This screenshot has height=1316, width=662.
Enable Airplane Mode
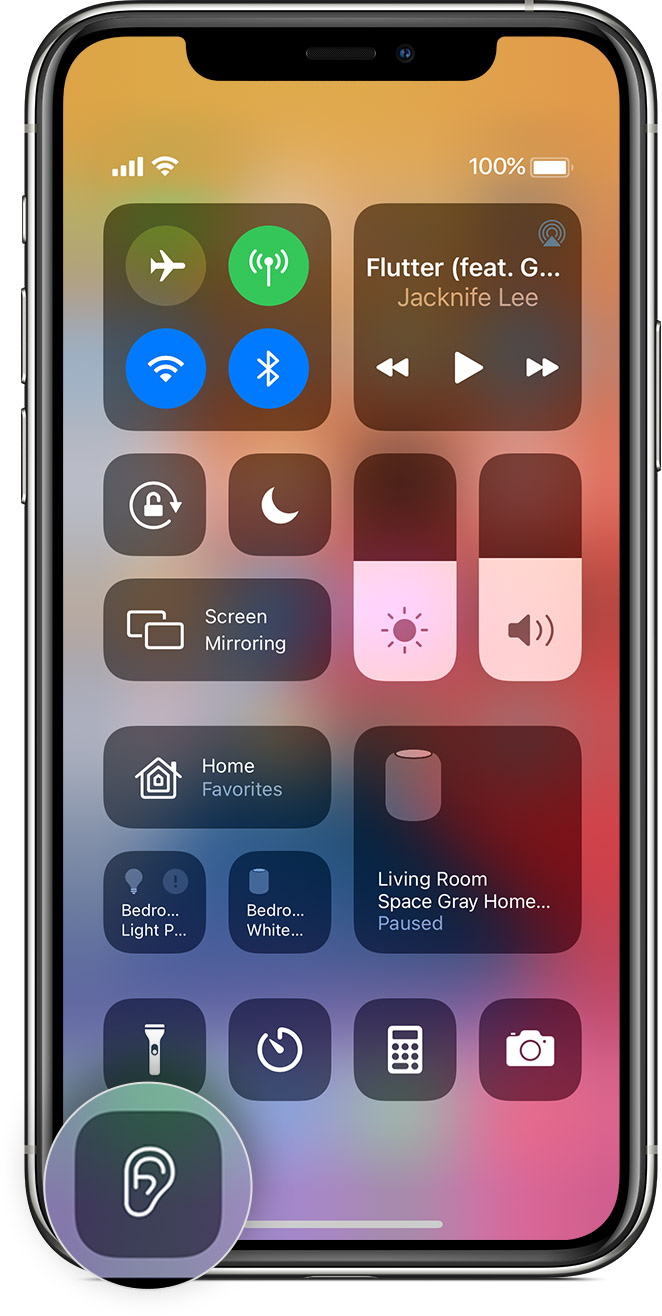click(166, 266)
